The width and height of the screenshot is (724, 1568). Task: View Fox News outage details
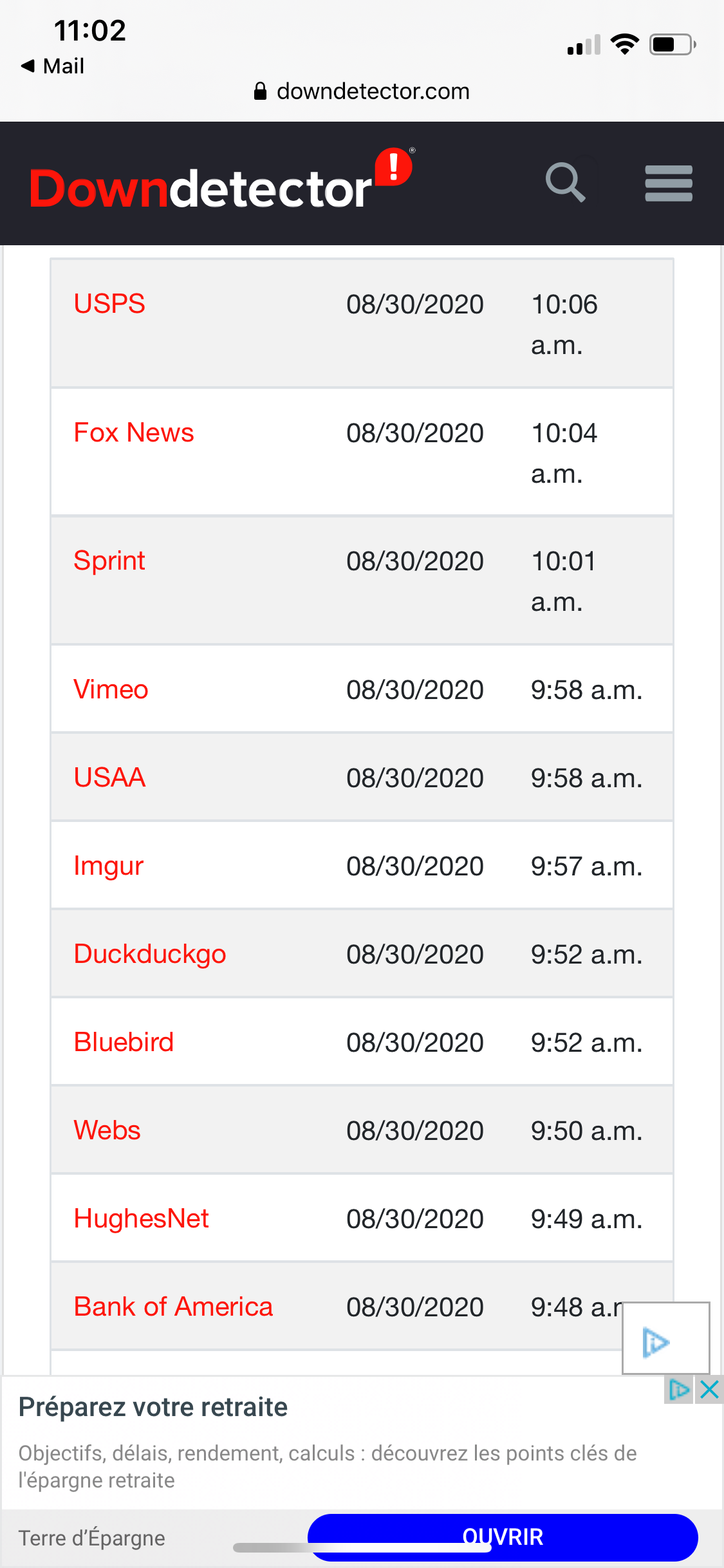(x=134, y=433)
